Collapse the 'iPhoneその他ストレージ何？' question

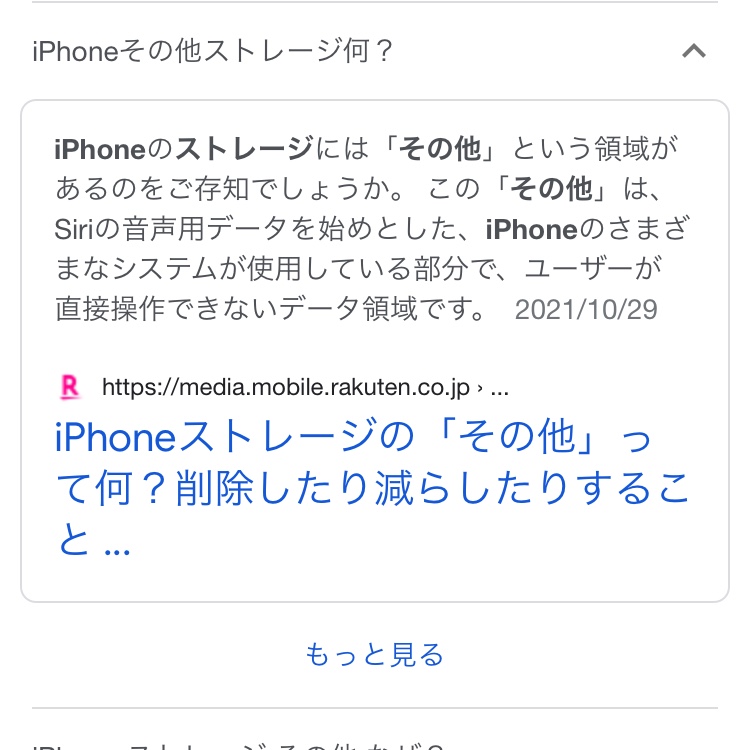click(693, 51)
